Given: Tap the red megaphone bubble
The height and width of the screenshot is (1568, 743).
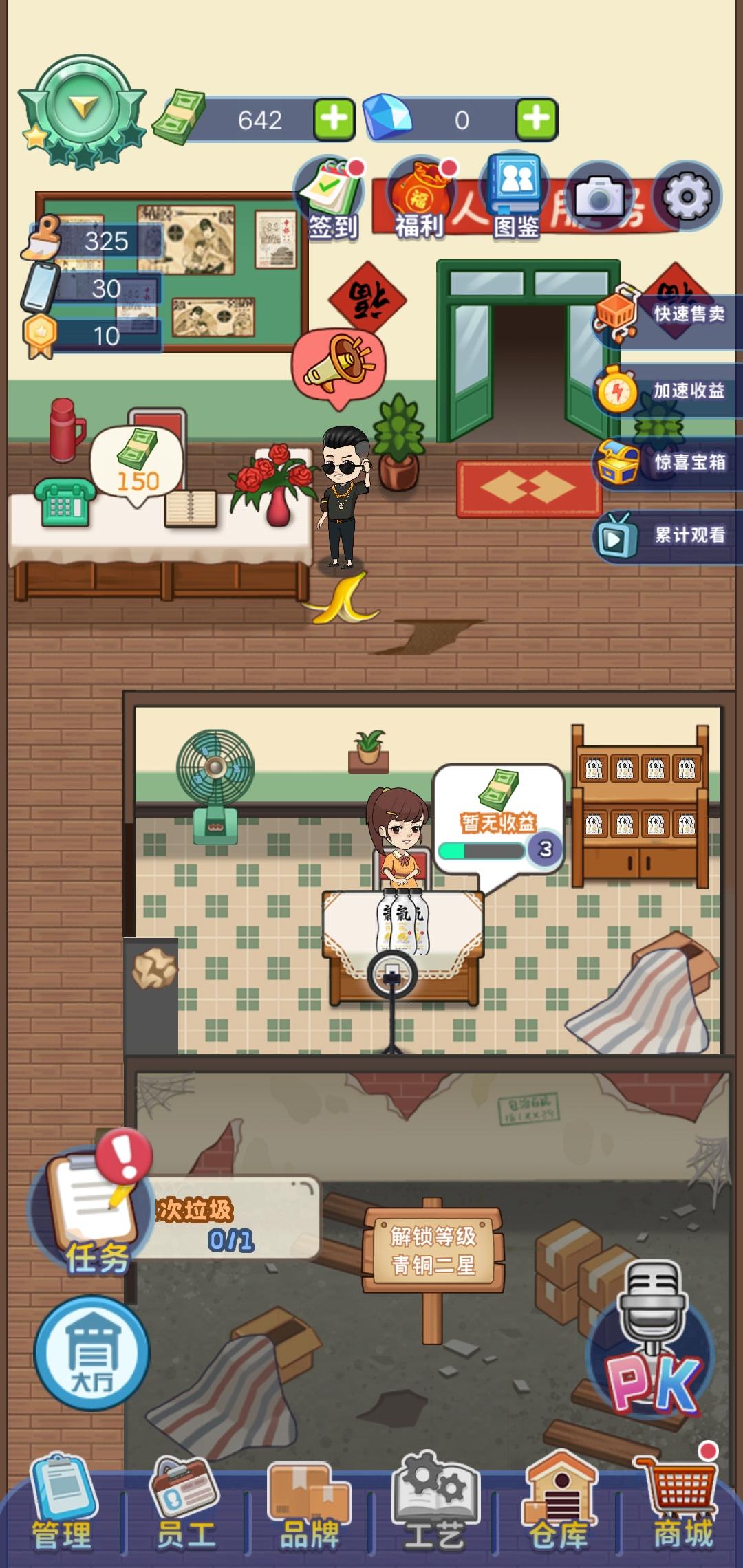Looking at the screenshot, I should [x=339, y=365].
